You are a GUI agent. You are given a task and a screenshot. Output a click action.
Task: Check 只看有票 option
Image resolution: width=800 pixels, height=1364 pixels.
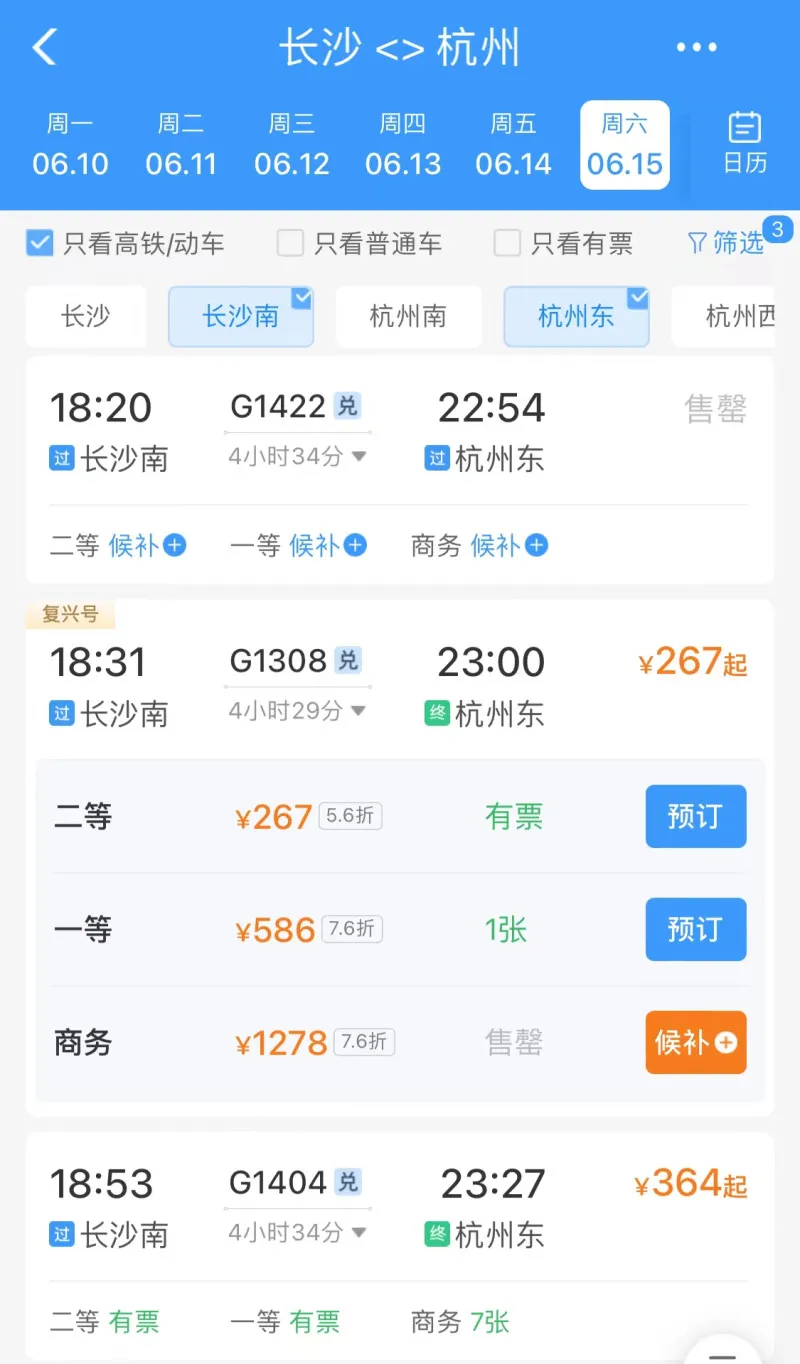508,243
